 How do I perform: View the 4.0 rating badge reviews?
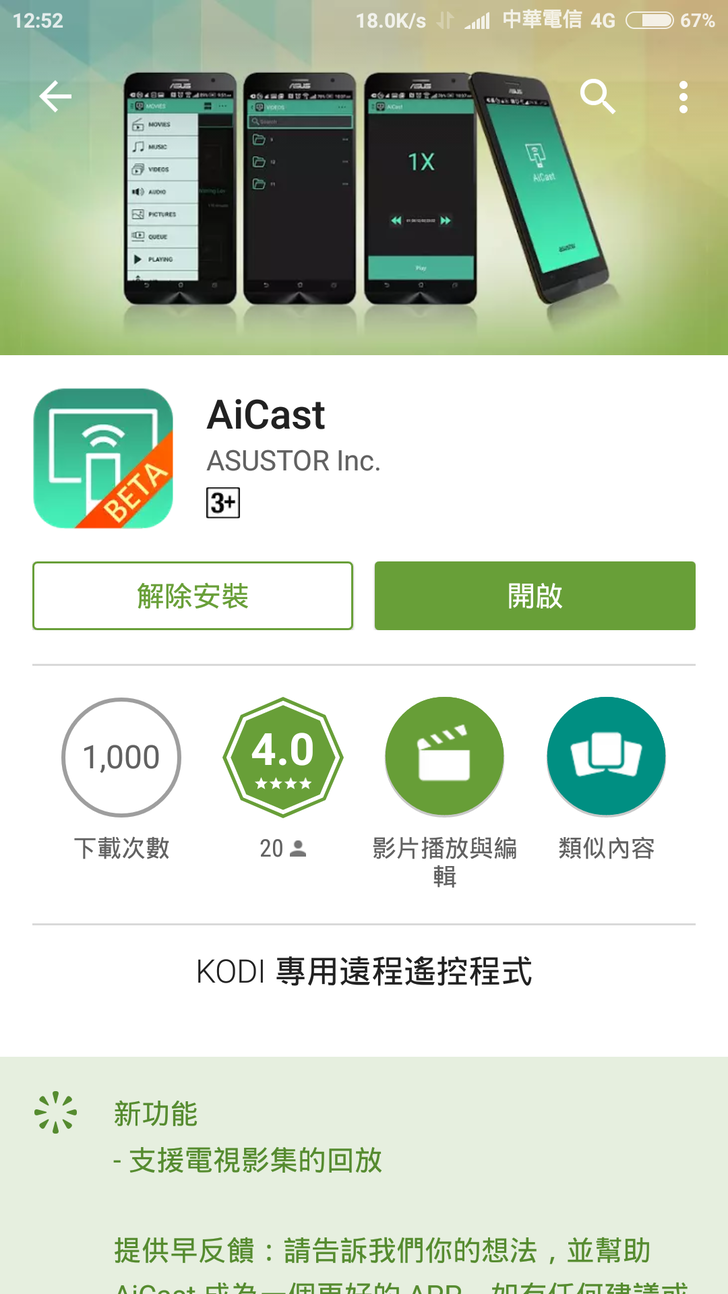point(283,758)
